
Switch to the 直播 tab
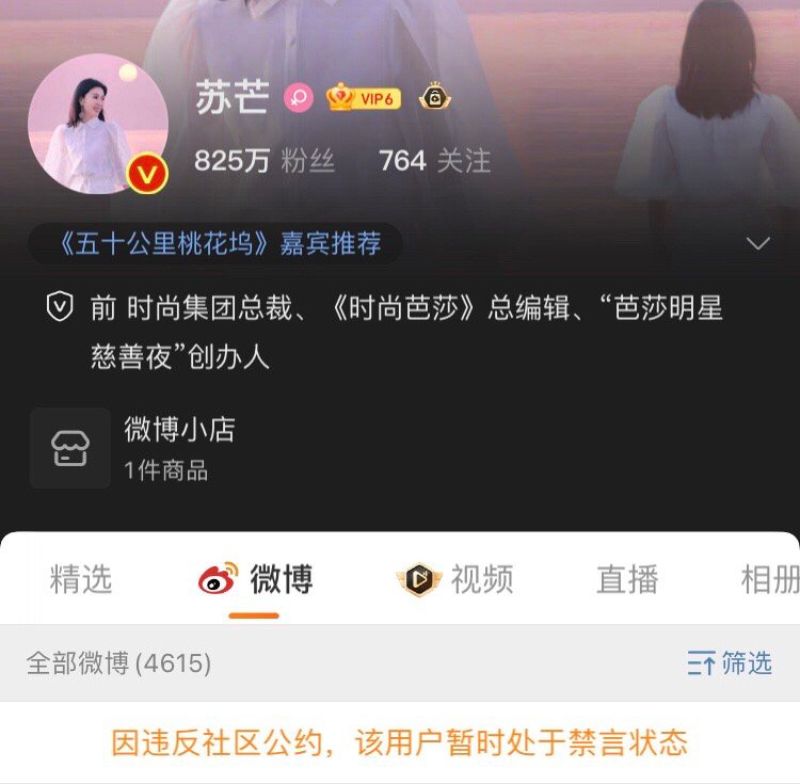[x=627, y=579]
